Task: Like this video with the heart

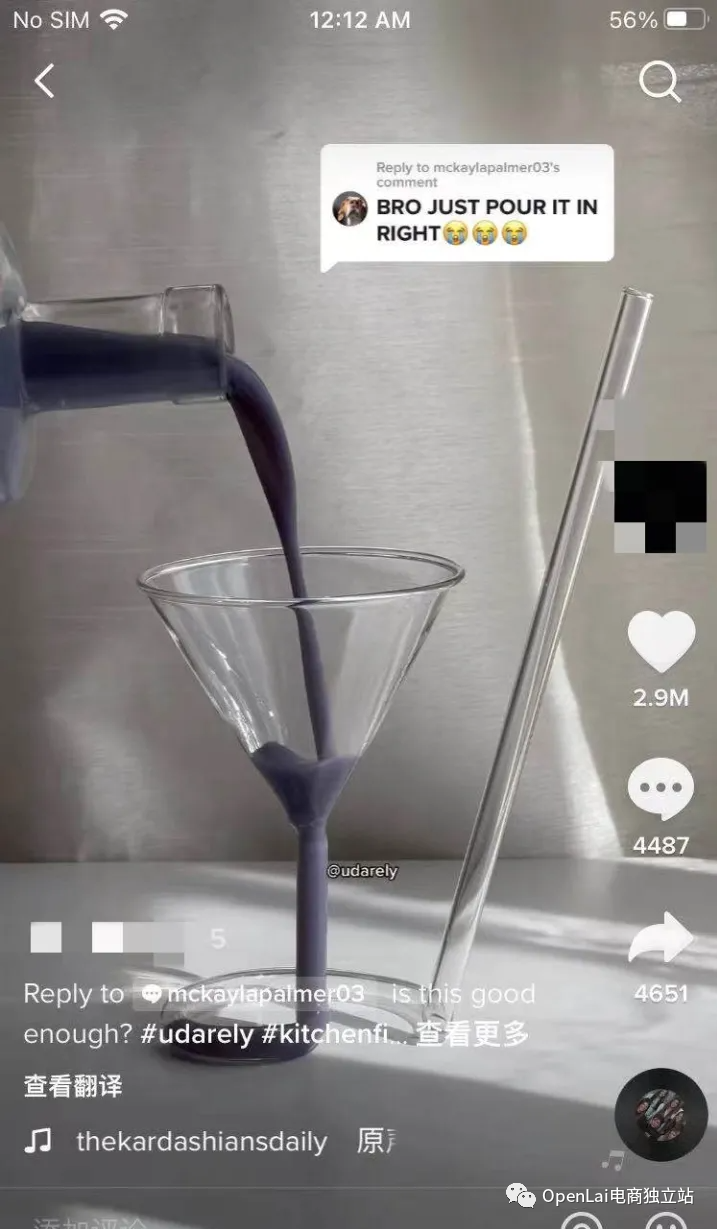Action: (x=661, y=642)
